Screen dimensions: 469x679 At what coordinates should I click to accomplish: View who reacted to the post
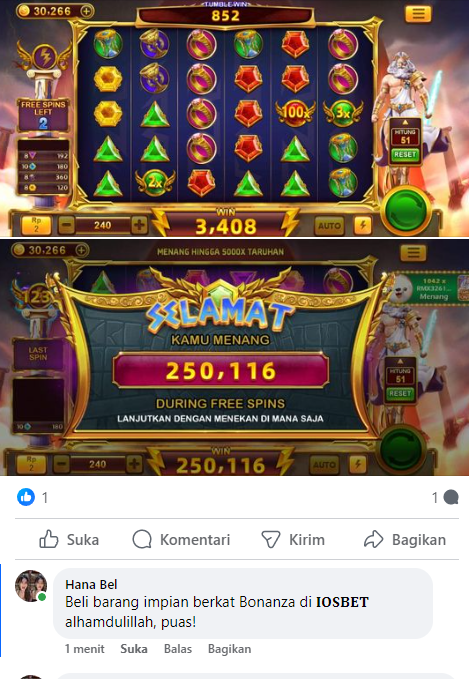(x=32, y=497)
